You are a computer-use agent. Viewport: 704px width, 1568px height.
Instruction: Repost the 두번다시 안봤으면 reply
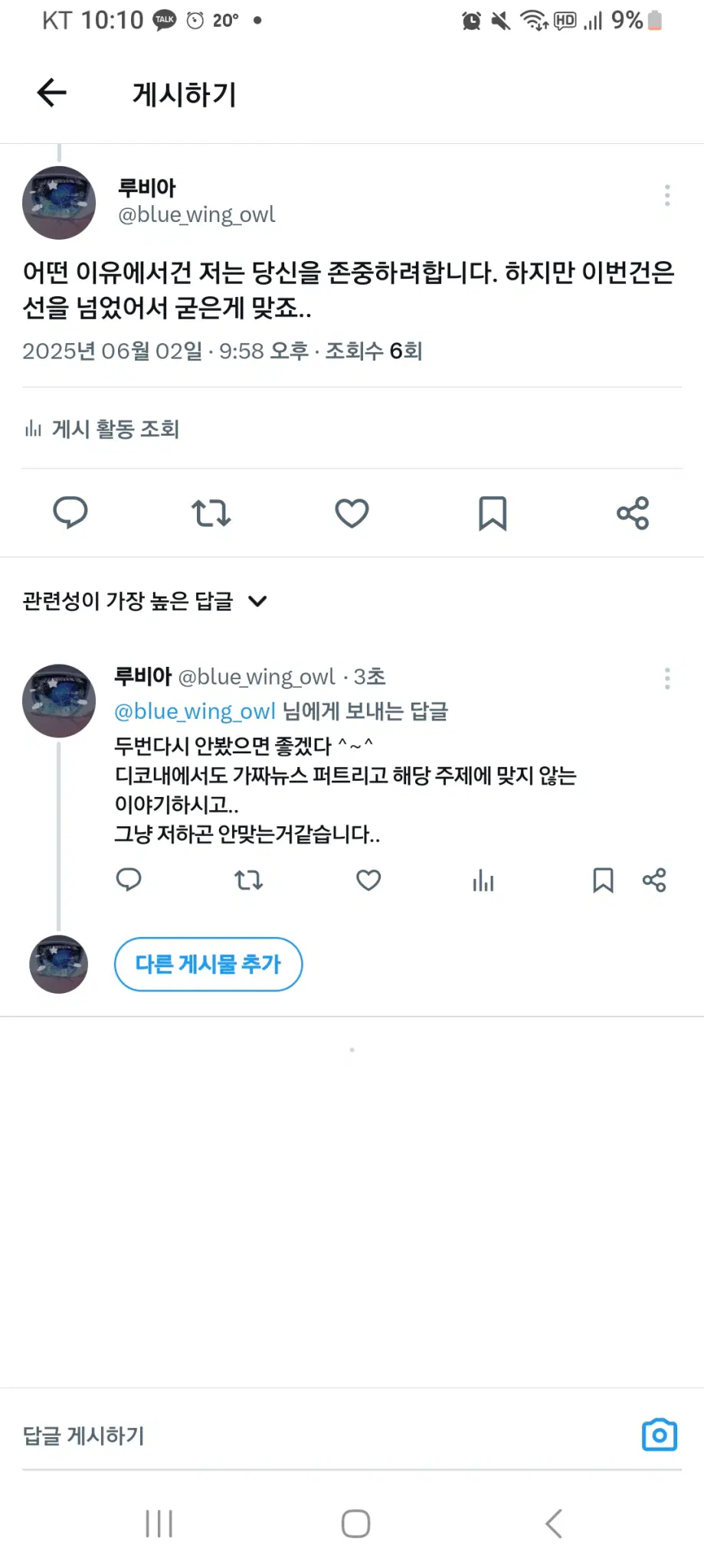(x=248, y=880)
